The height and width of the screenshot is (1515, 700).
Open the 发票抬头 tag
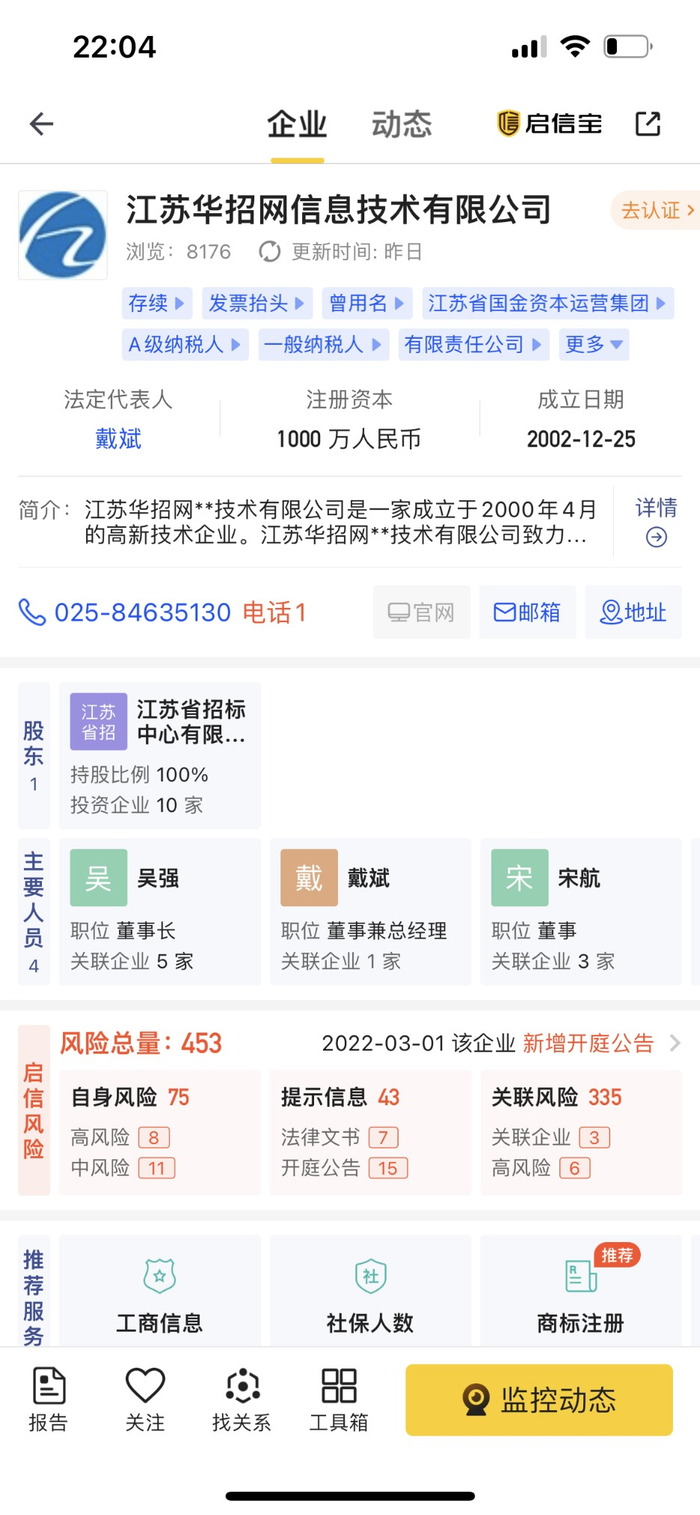tap(256, 303)
